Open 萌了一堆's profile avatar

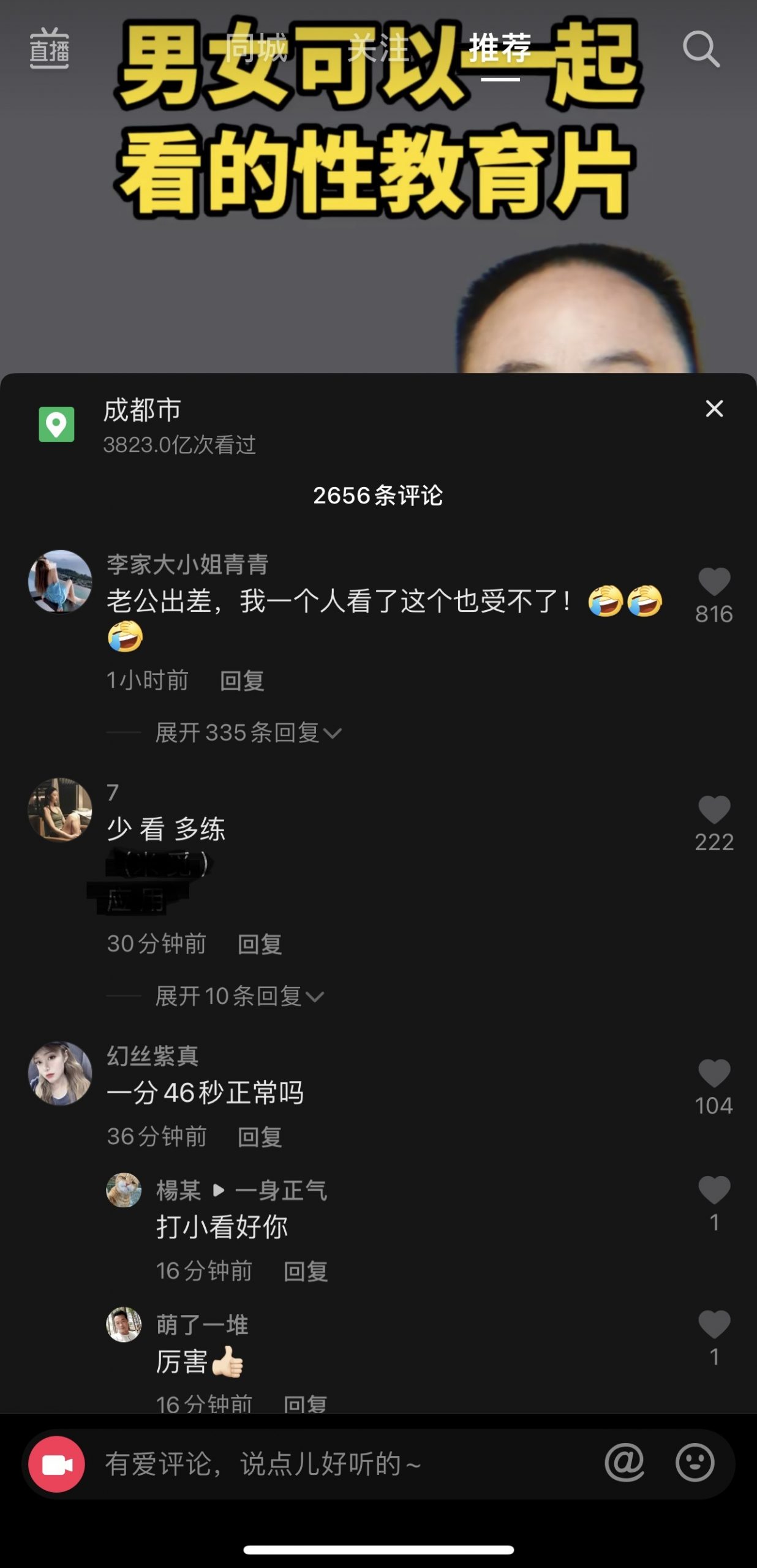[124, 1324]
